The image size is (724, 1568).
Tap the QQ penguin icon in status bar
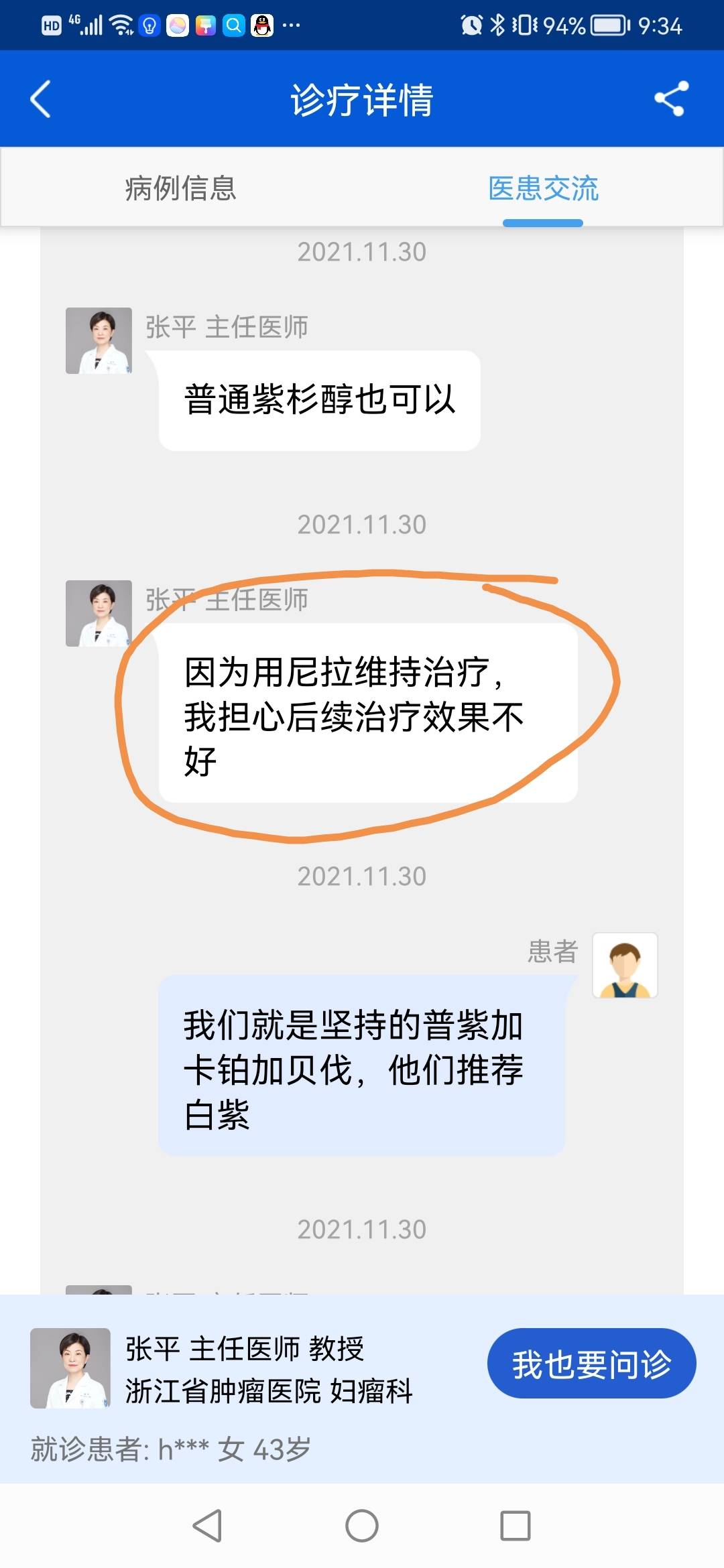262,25
